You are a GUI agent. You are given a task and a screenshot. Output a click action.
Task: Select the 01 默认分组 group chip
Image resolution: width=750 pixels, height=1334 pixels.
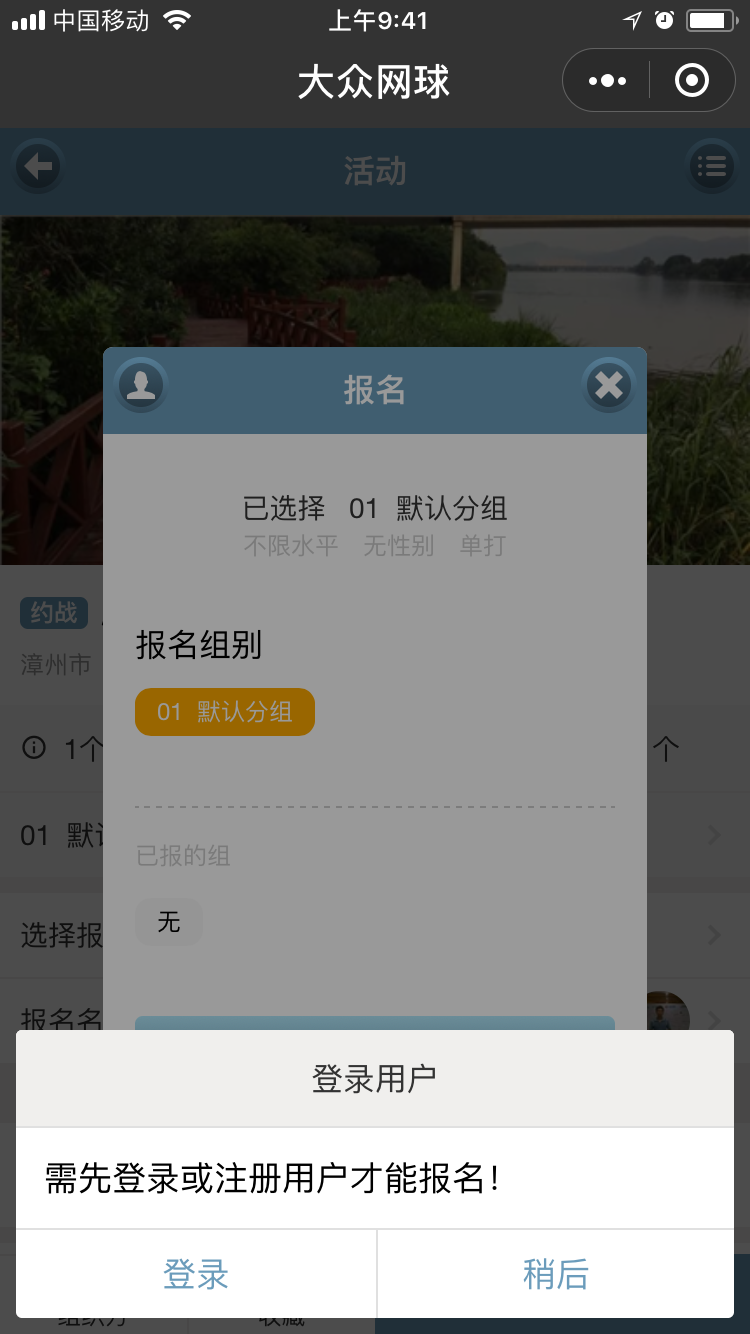coord(225,712)
